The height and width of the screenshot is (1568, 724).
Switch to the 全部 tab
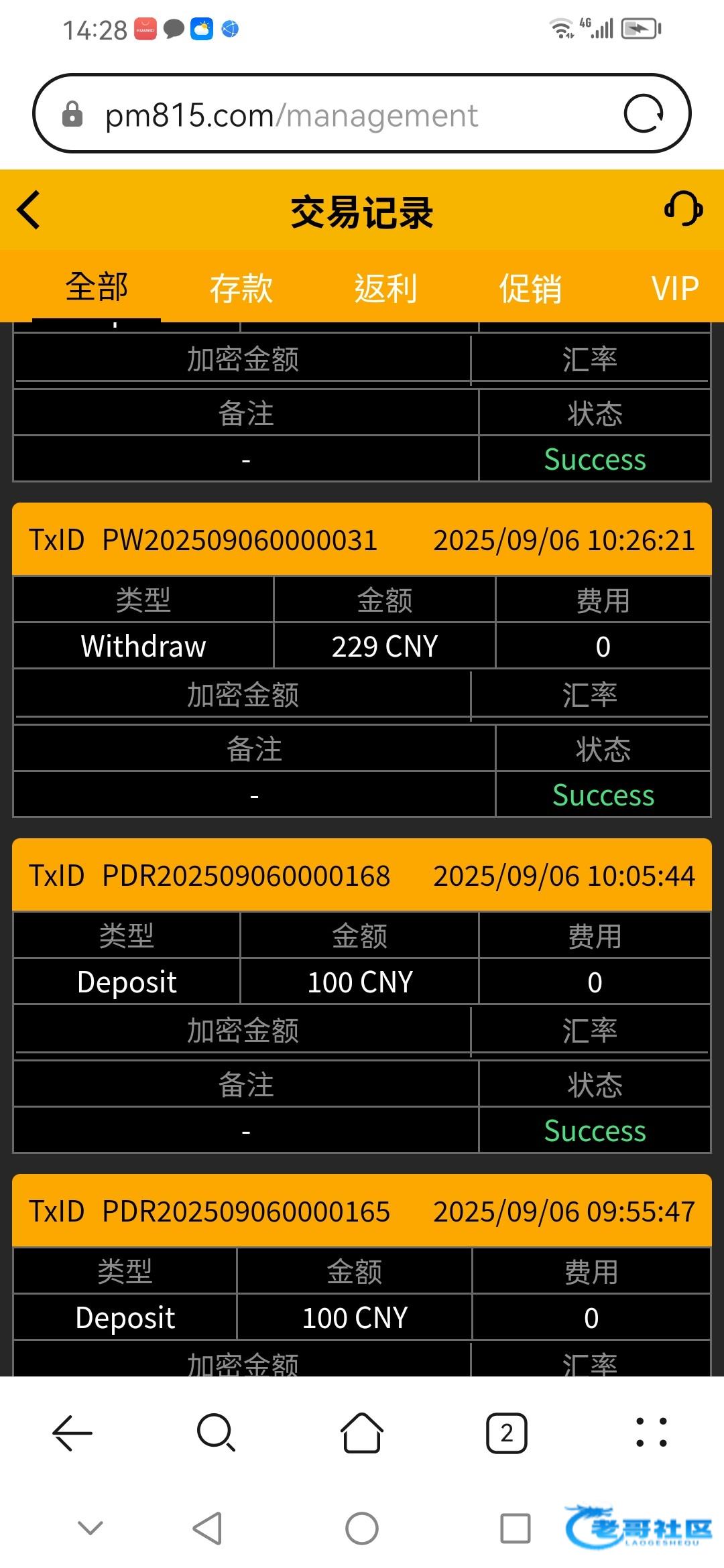pyautogui.click(x=97, y=288)
